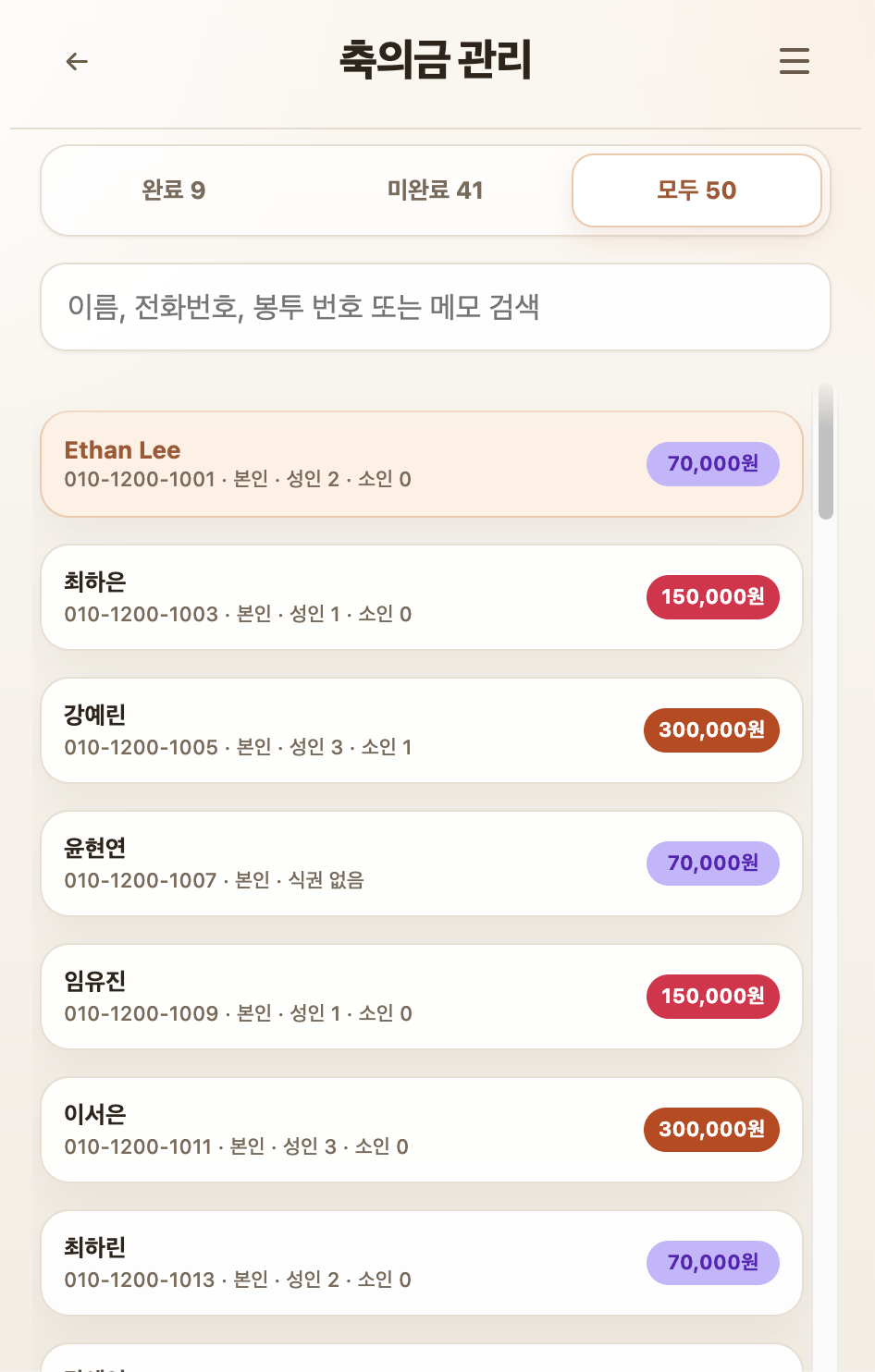The height and width of the screenshot is (1372, 875).
Task: Open the hamburger menu icon
Action: coord(794,62)
